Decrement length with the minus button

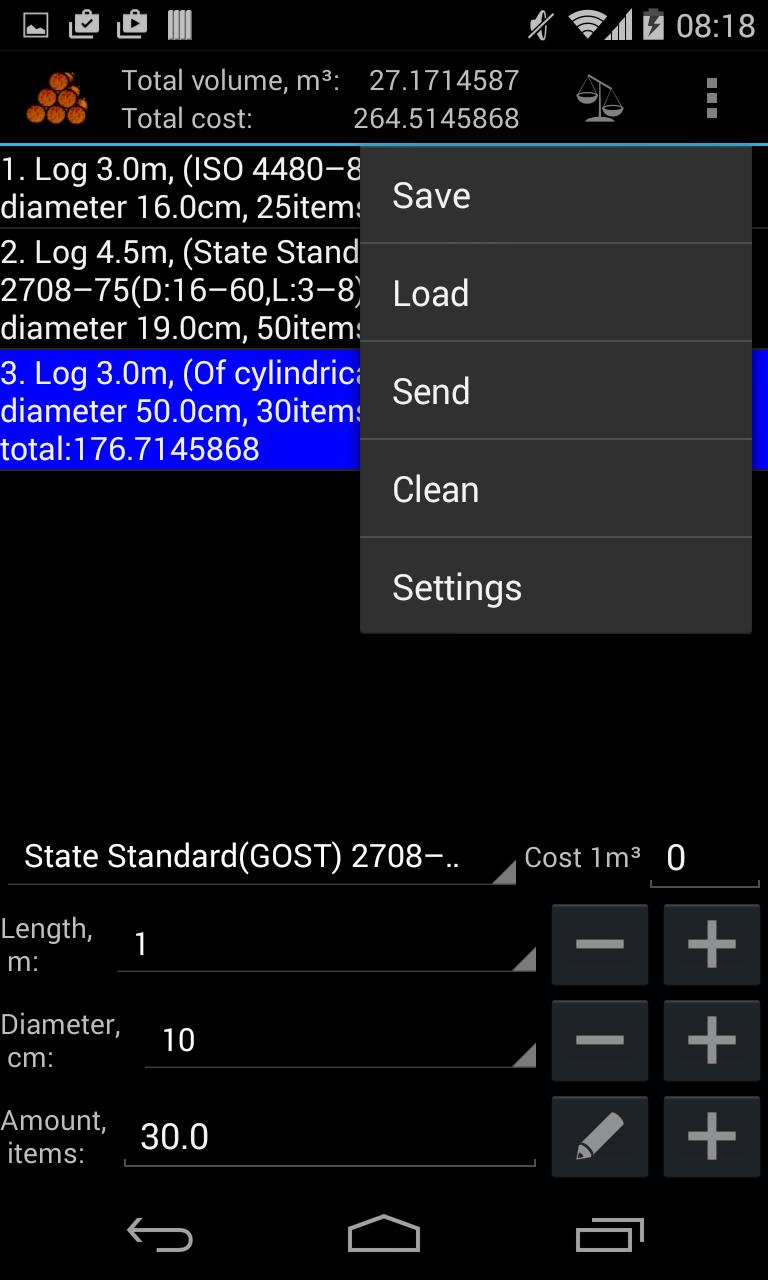point(599,944)
